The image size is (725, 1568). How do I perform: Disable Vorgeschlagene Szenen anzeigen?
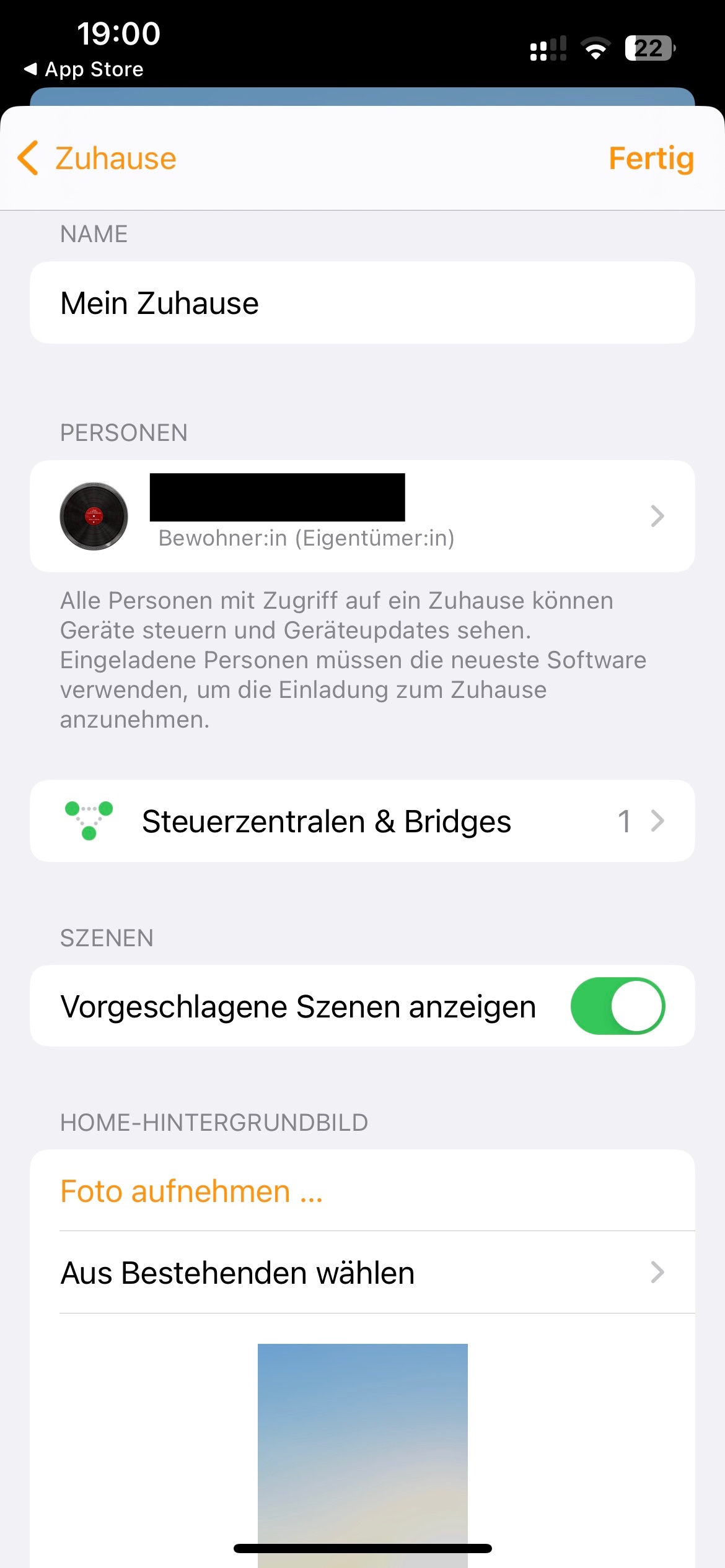click(x=617, y=1006)
